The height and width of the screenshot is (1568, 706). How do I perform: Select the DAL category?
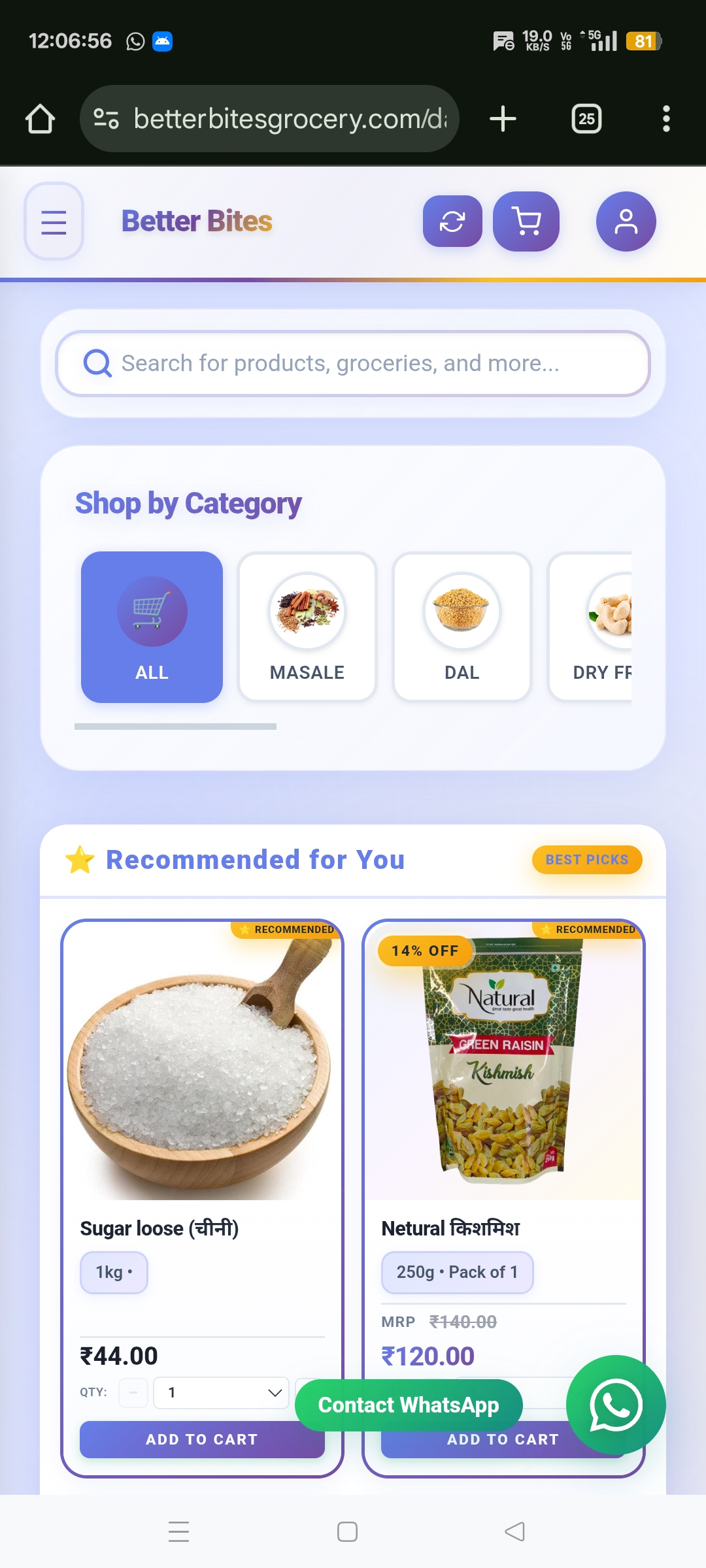[x=462, y=627]
